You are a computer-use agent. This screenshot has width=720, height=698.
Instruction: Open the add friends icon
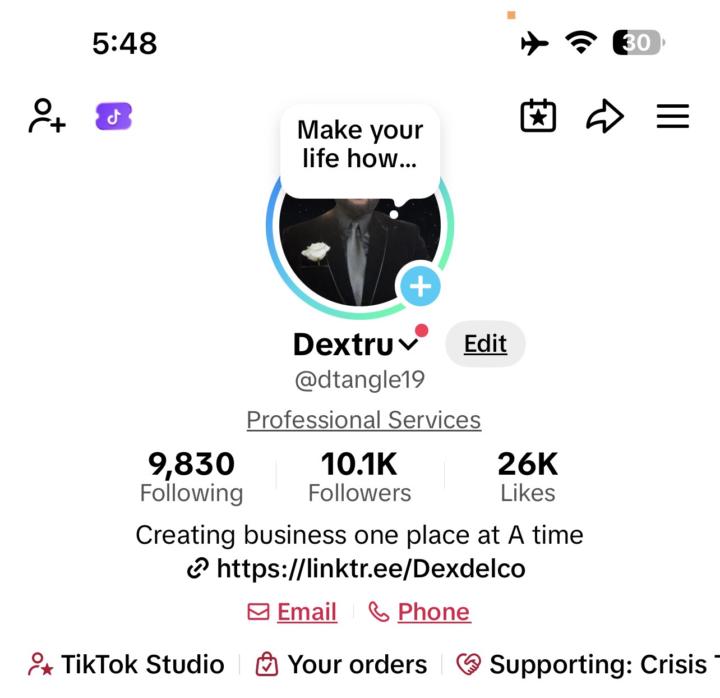(x=47, y=117)
